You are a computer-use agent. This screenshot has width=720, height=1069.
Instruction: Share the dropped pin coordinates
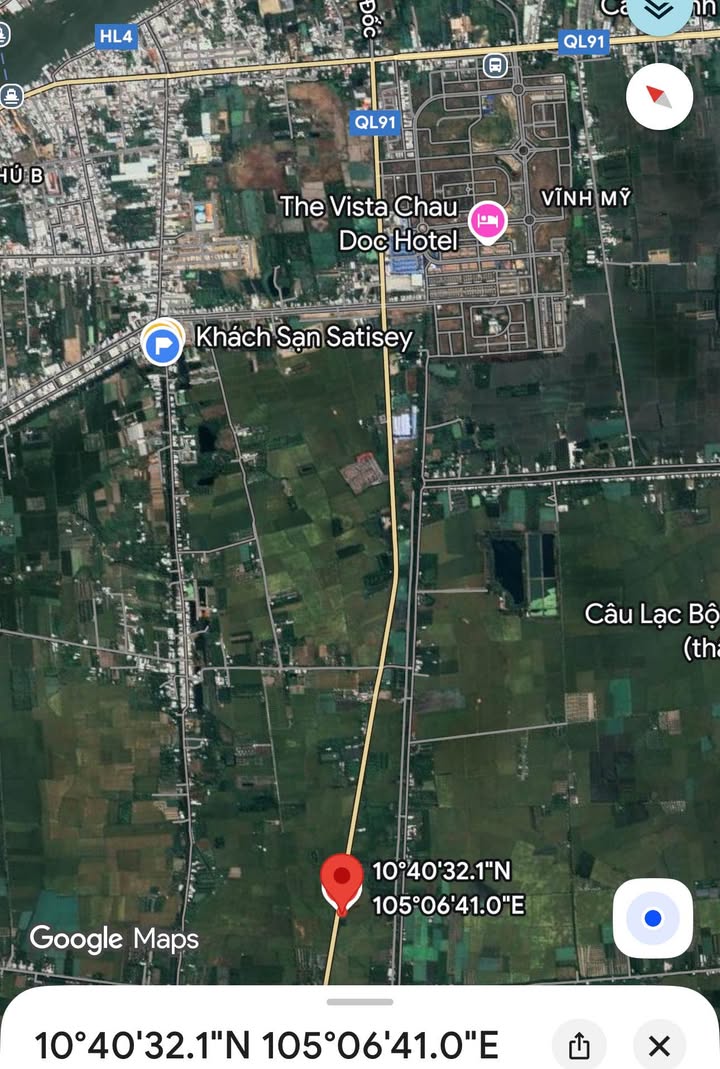point(579,1046)
